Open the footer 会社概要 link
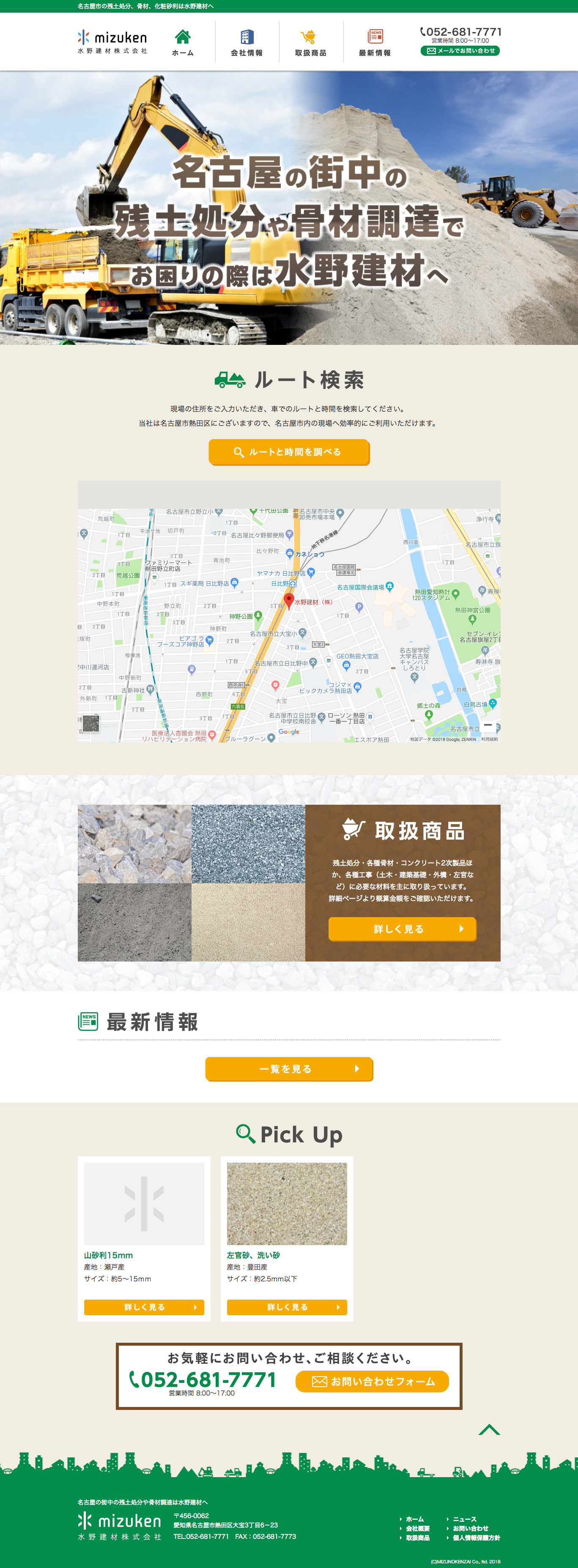 pos(417,1528)
